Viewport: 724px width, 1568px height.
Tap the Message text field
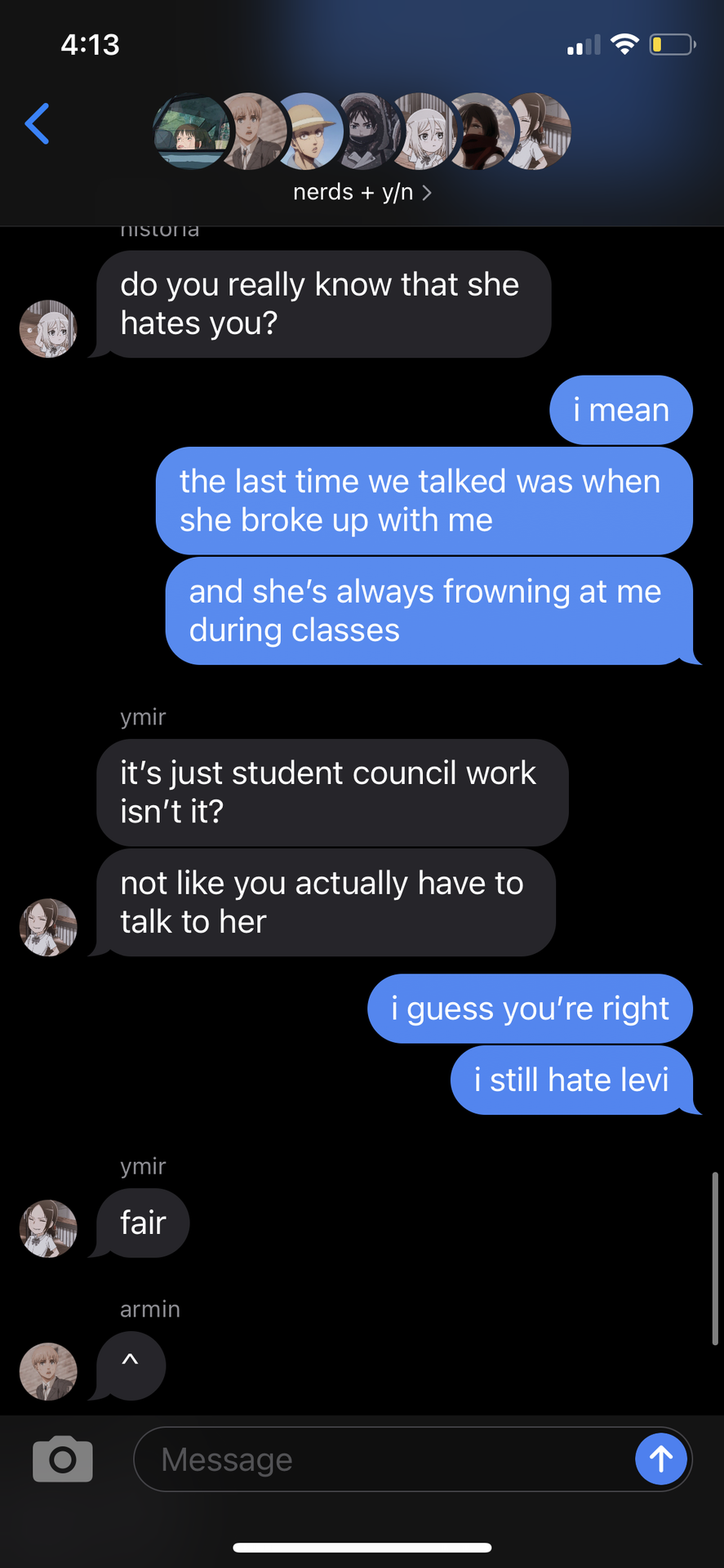click(384, 1459)
